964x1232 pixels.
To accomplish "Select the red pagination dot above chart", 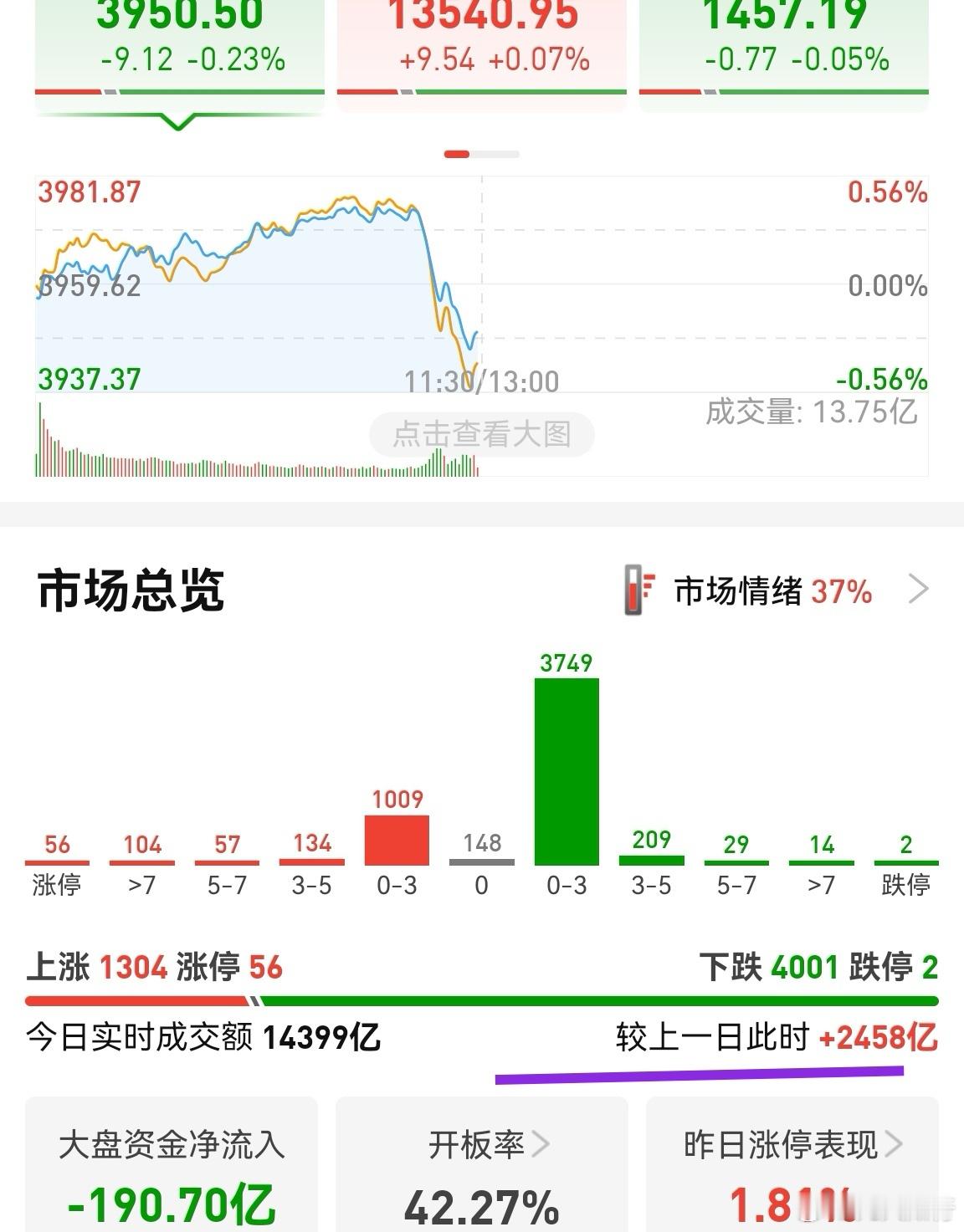I will 456,154.
